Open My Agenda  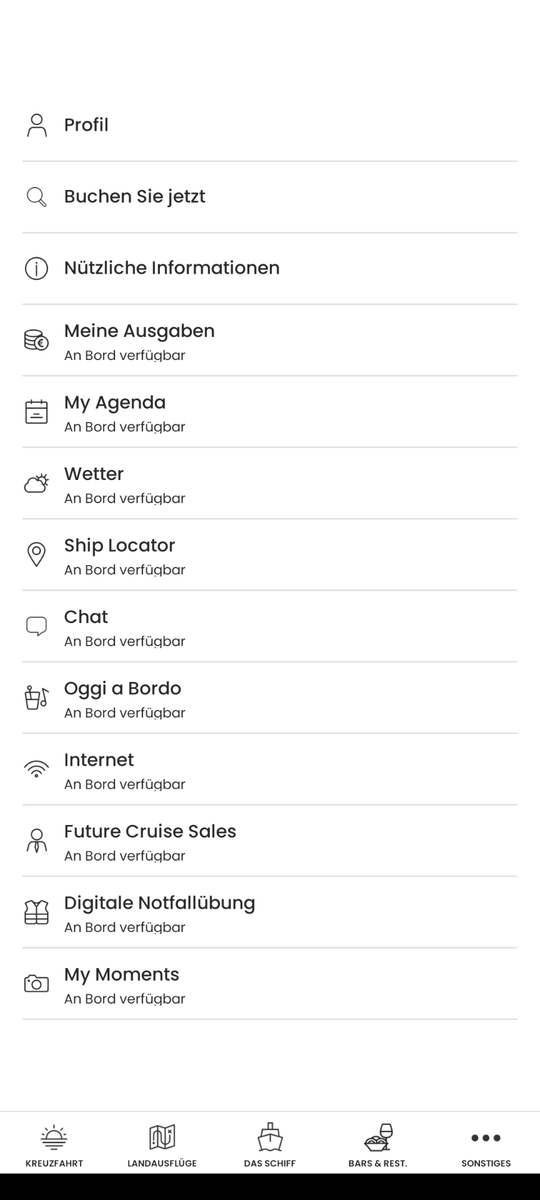click(x=270, y=412)
